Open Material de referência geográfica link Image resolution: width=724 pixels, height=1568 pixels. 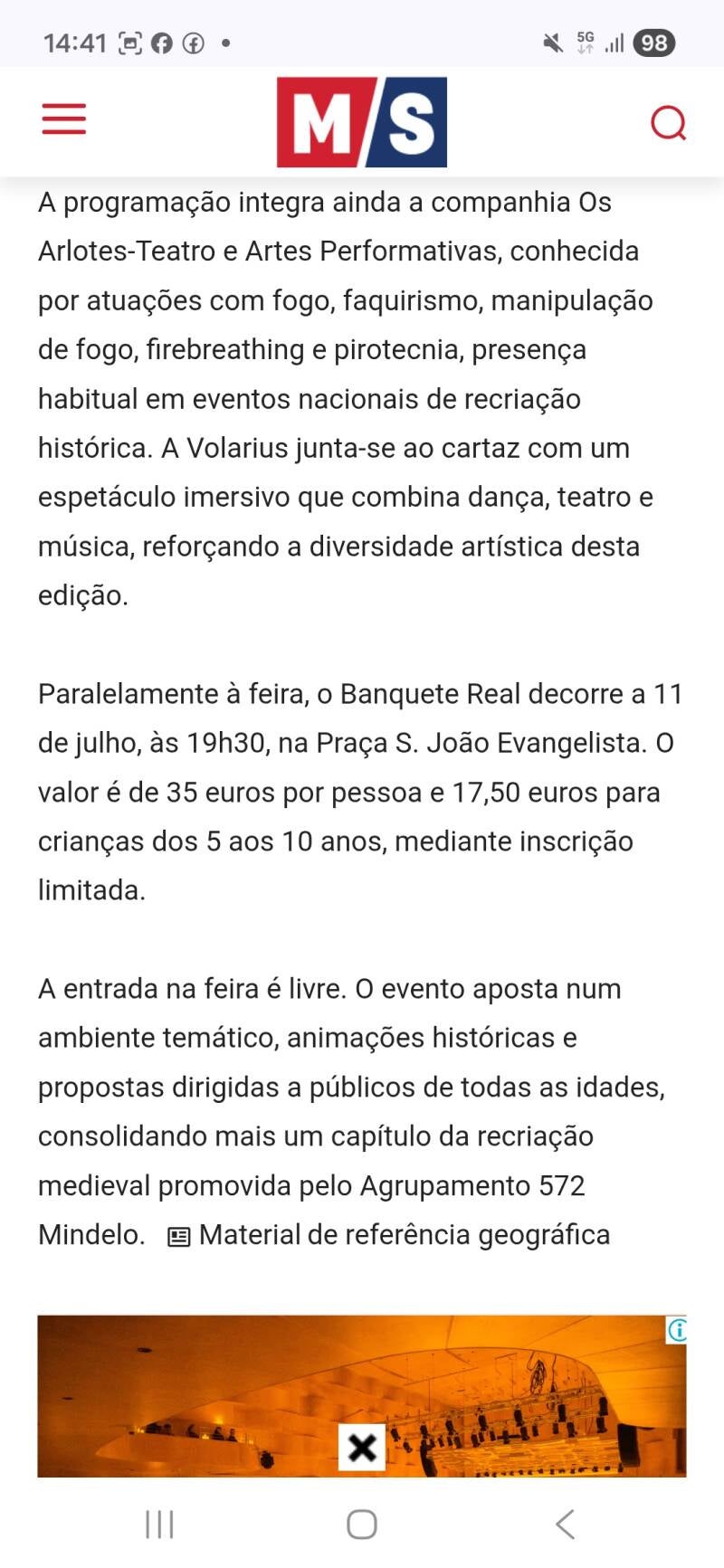click(389, 1235)
